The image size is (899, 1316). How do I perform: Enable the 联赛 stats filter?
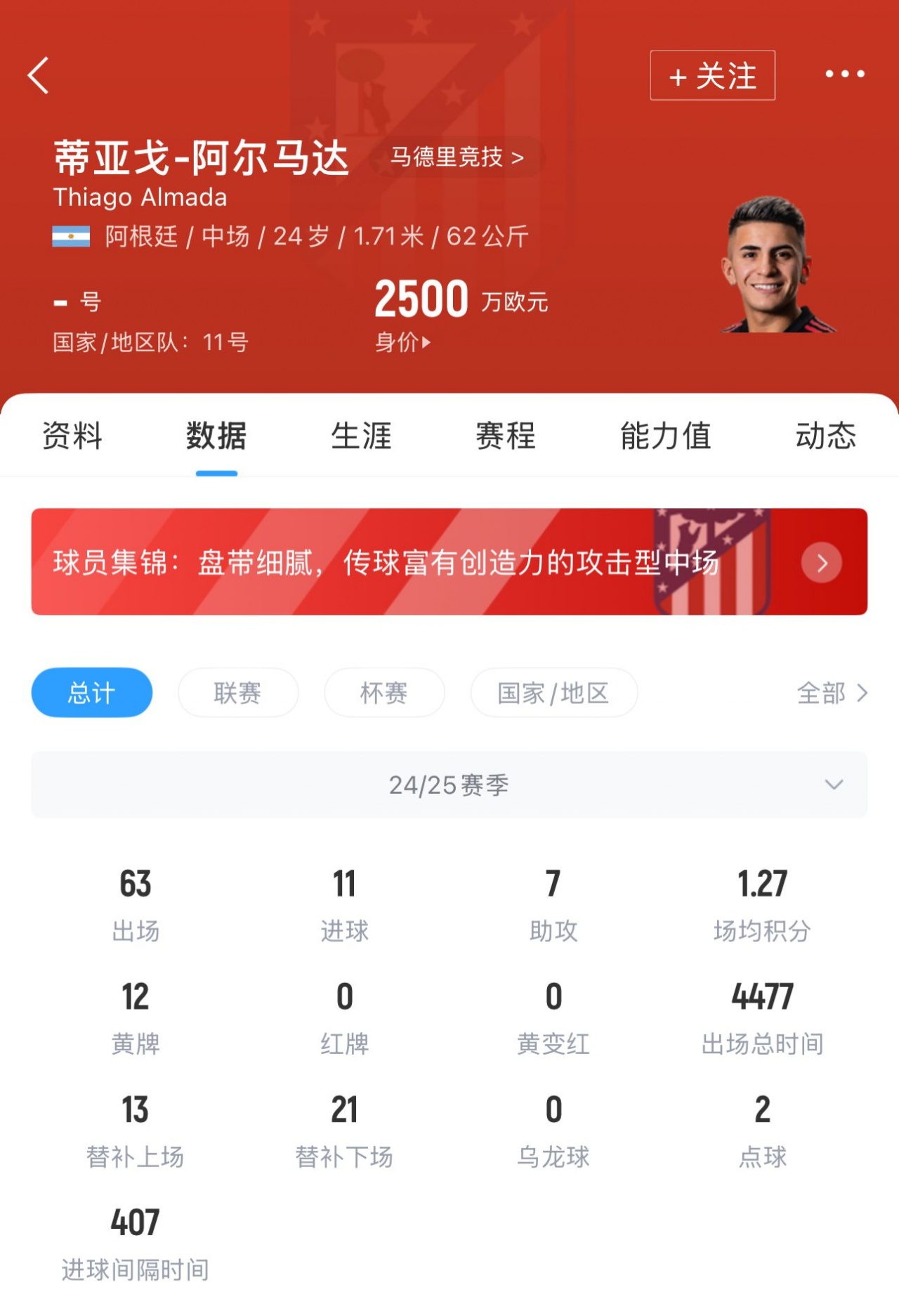(x=237, y=692)
